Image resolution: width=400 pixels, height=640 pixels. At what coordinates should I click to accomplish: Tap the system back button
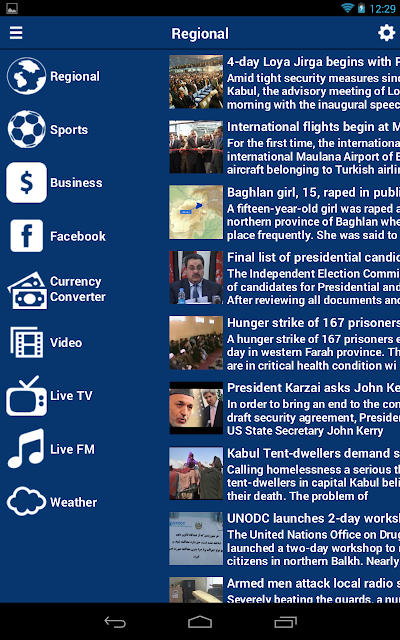(115, 622)
